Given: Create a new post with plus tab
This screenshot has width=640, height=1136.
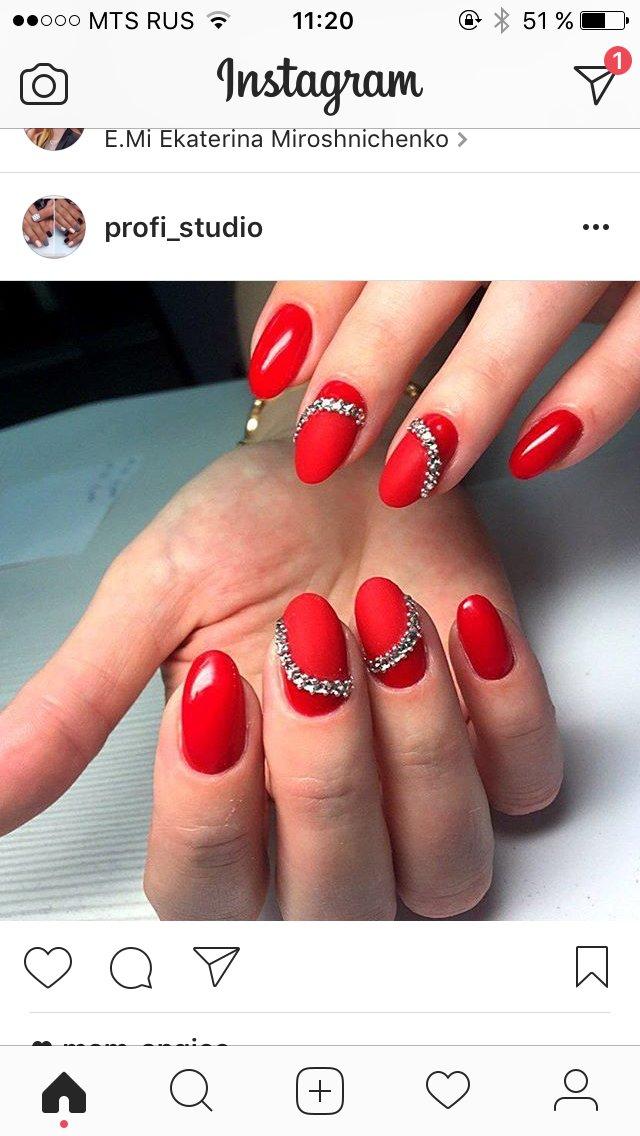Looking at the screenshot, I should [x=320, y=1090].
